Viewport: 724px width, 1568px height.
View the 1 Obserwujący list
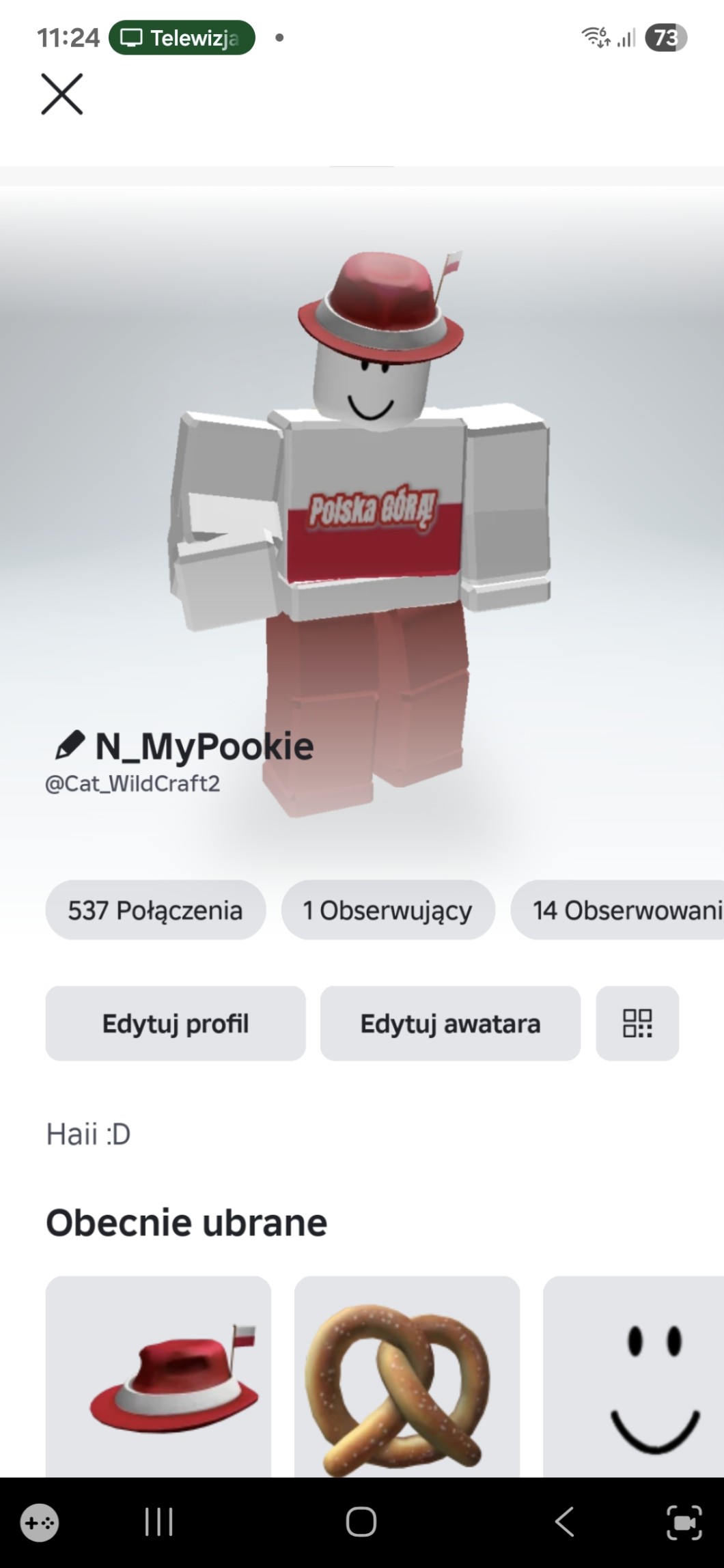387,910
